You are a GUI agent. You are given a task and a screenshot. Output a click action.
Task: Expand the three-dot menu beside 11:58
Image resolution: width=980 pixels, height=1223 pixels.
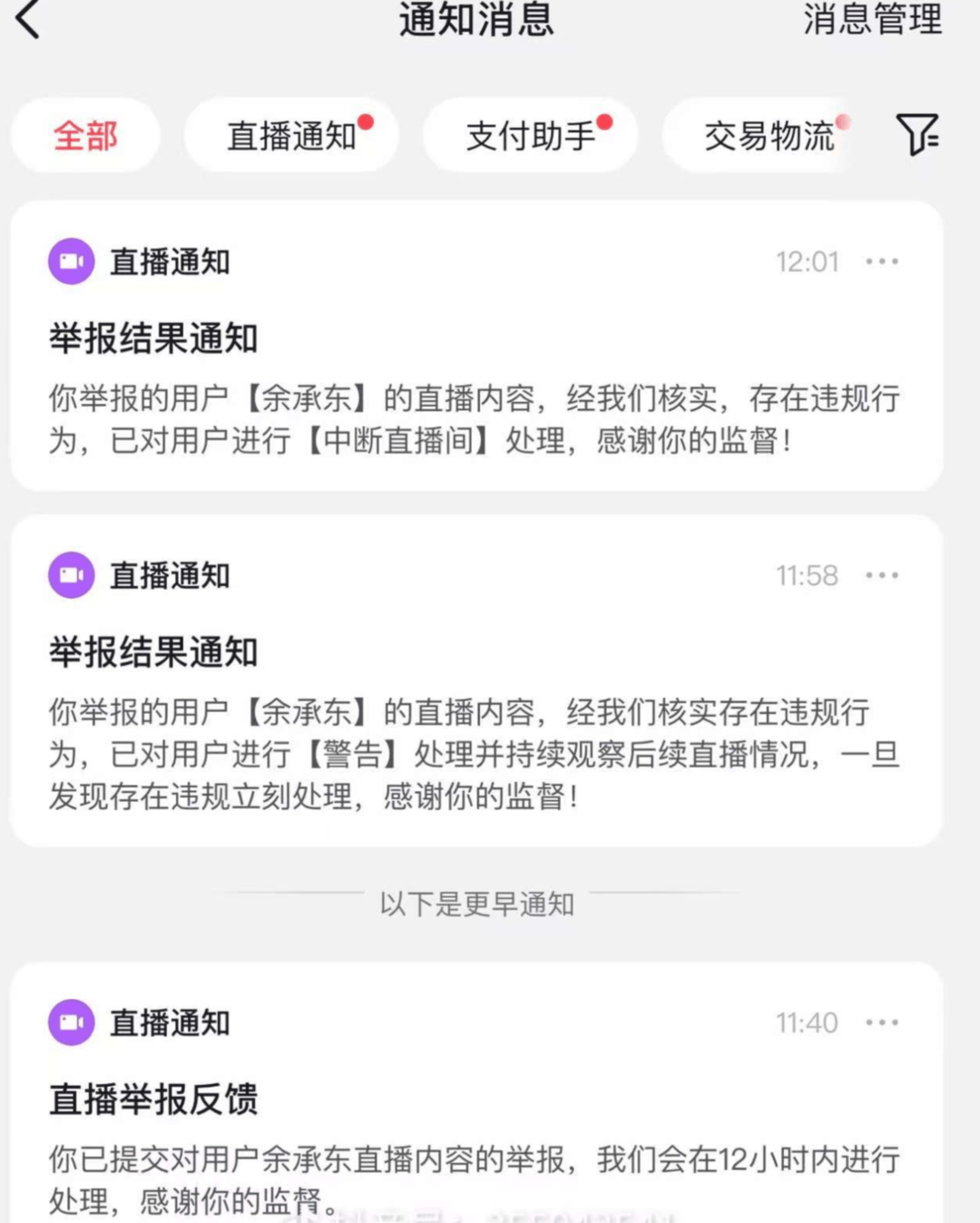[x=882, y=573]
